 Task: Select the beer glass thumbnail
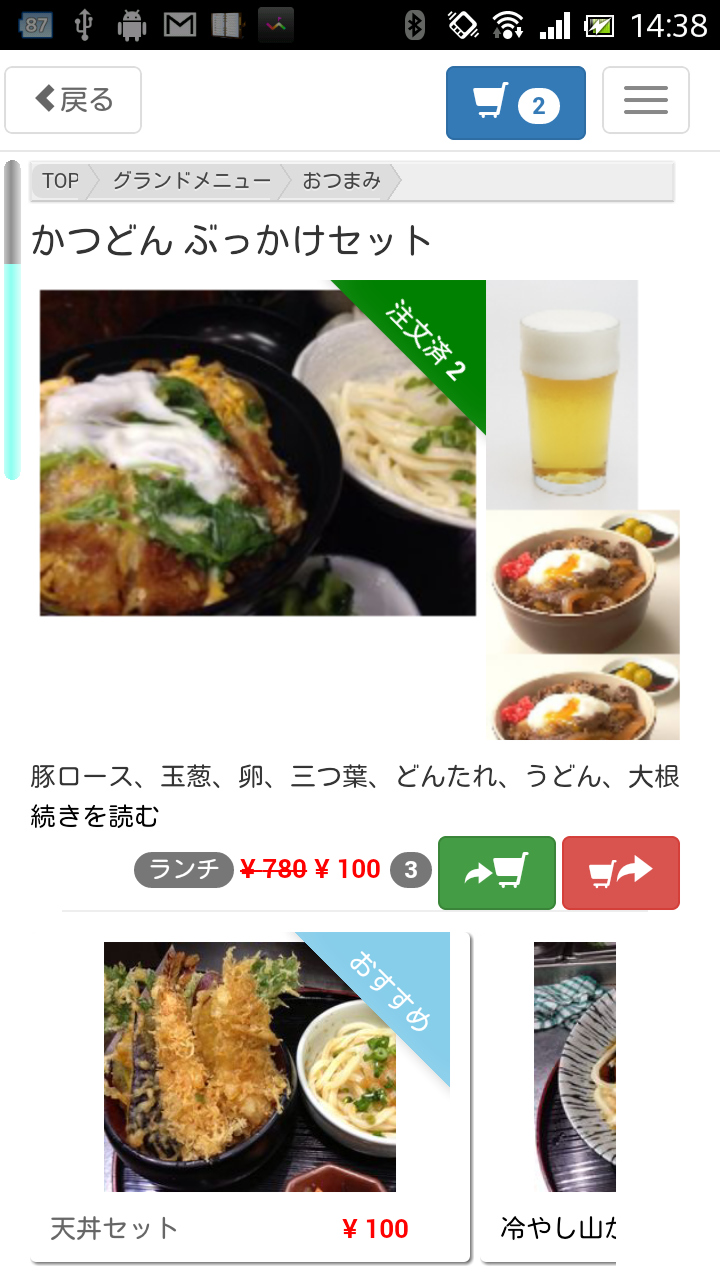pyautogui.click(x=562, y=395)
